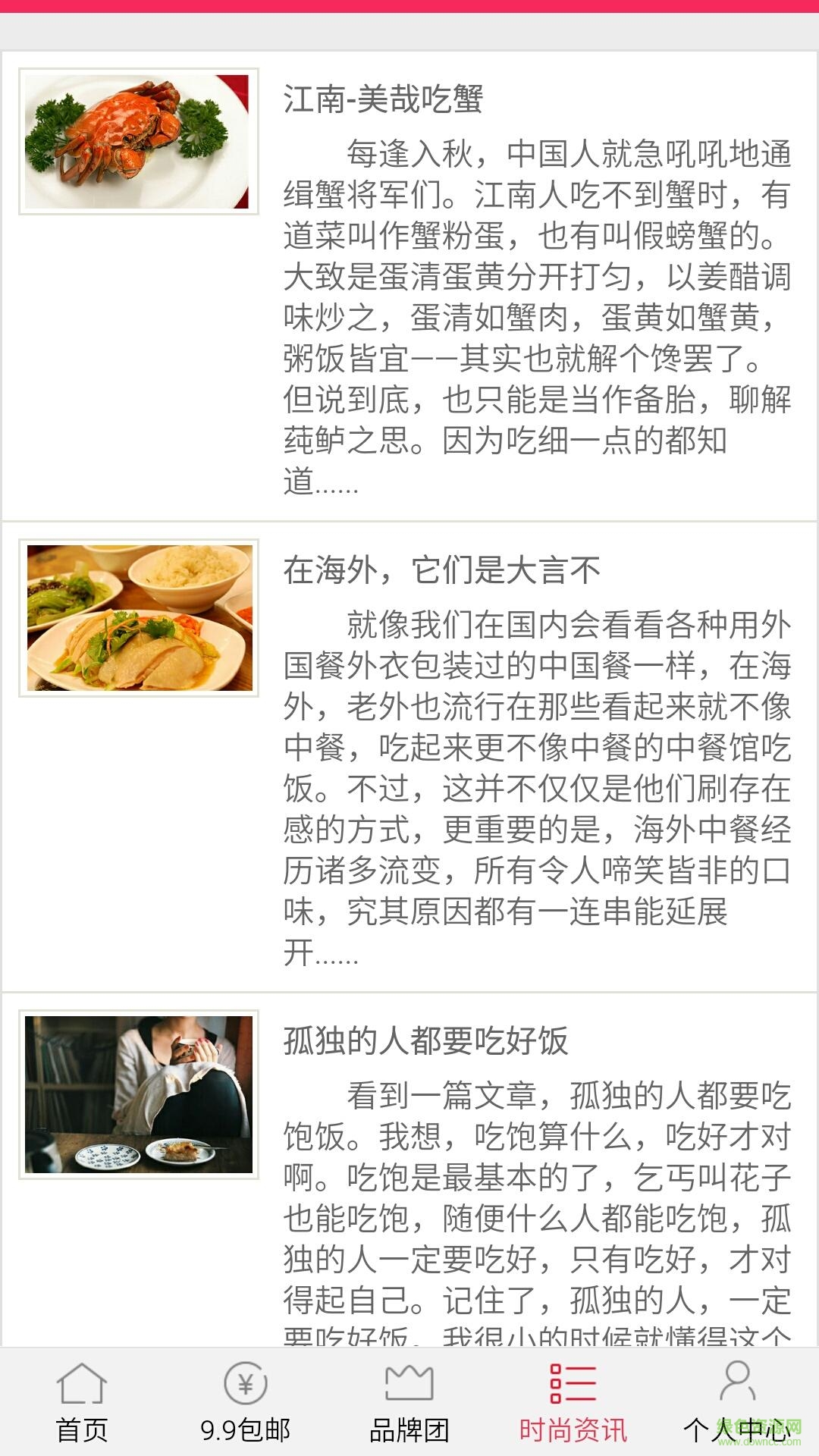This screenshot has width=819, height=1456.
Task: Open the article 江南-美哉吃蟹
Action: [x=383, y=98]
